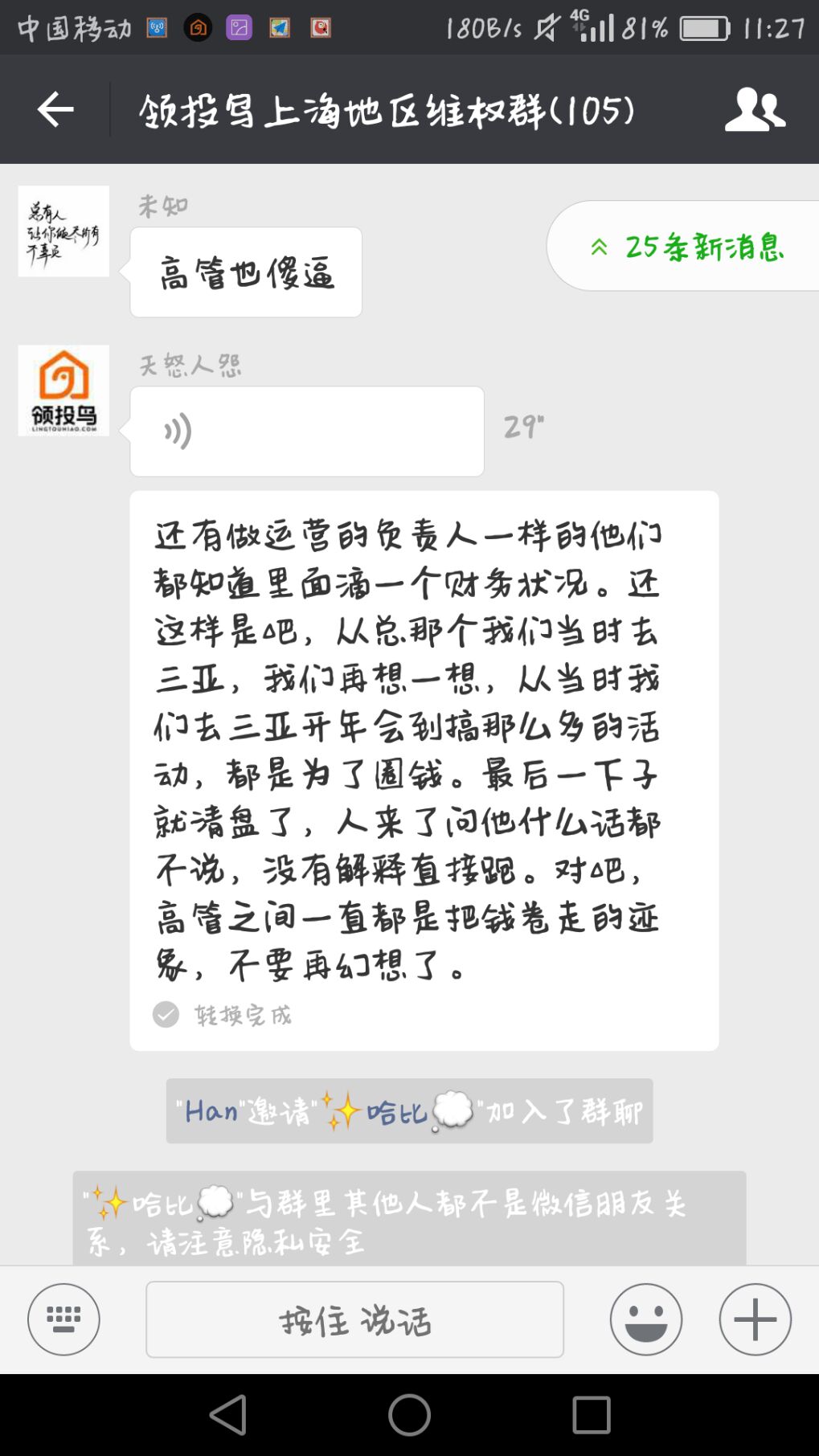Play 天怒人怨's 29-second voice message

click(306, 431)
